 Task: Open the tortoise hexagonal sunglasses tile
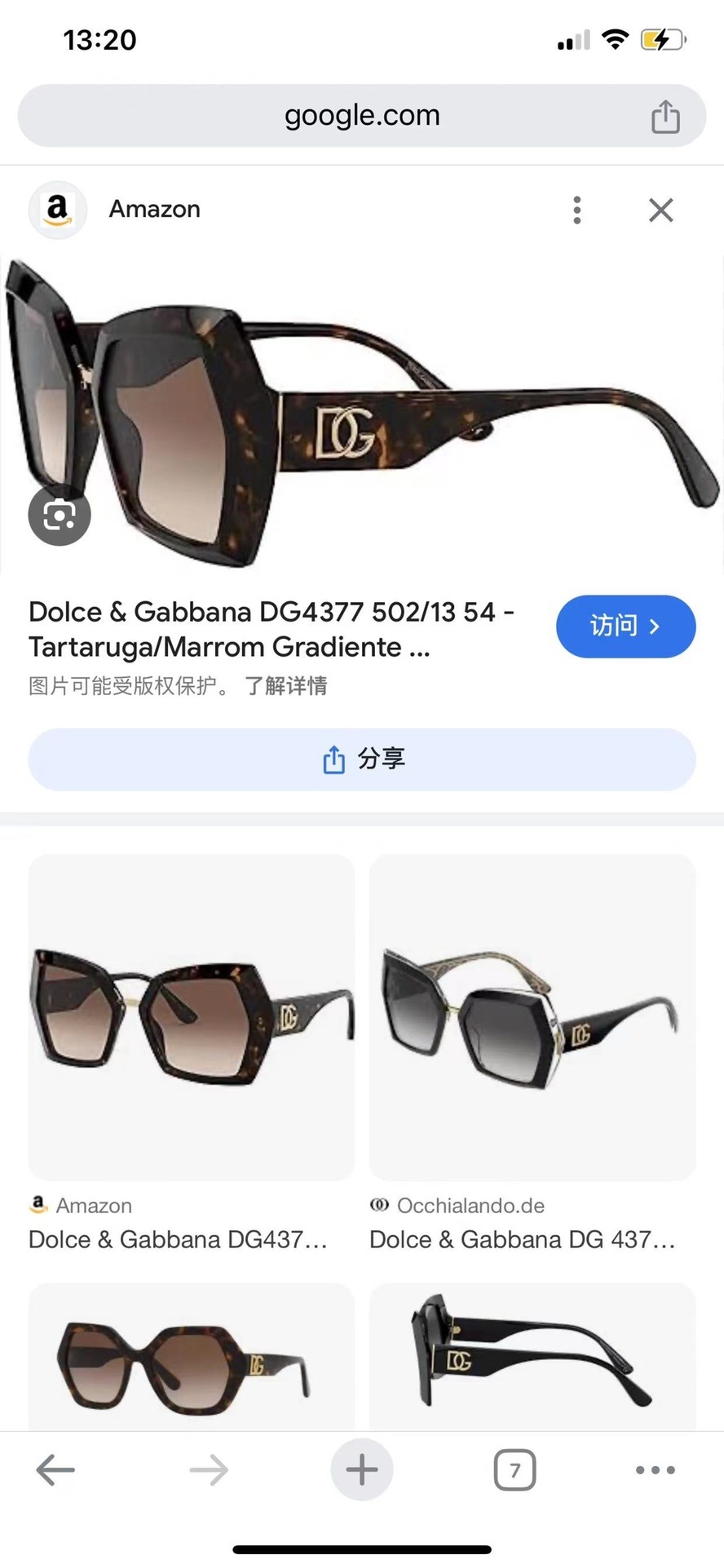tap(191, 1358)
